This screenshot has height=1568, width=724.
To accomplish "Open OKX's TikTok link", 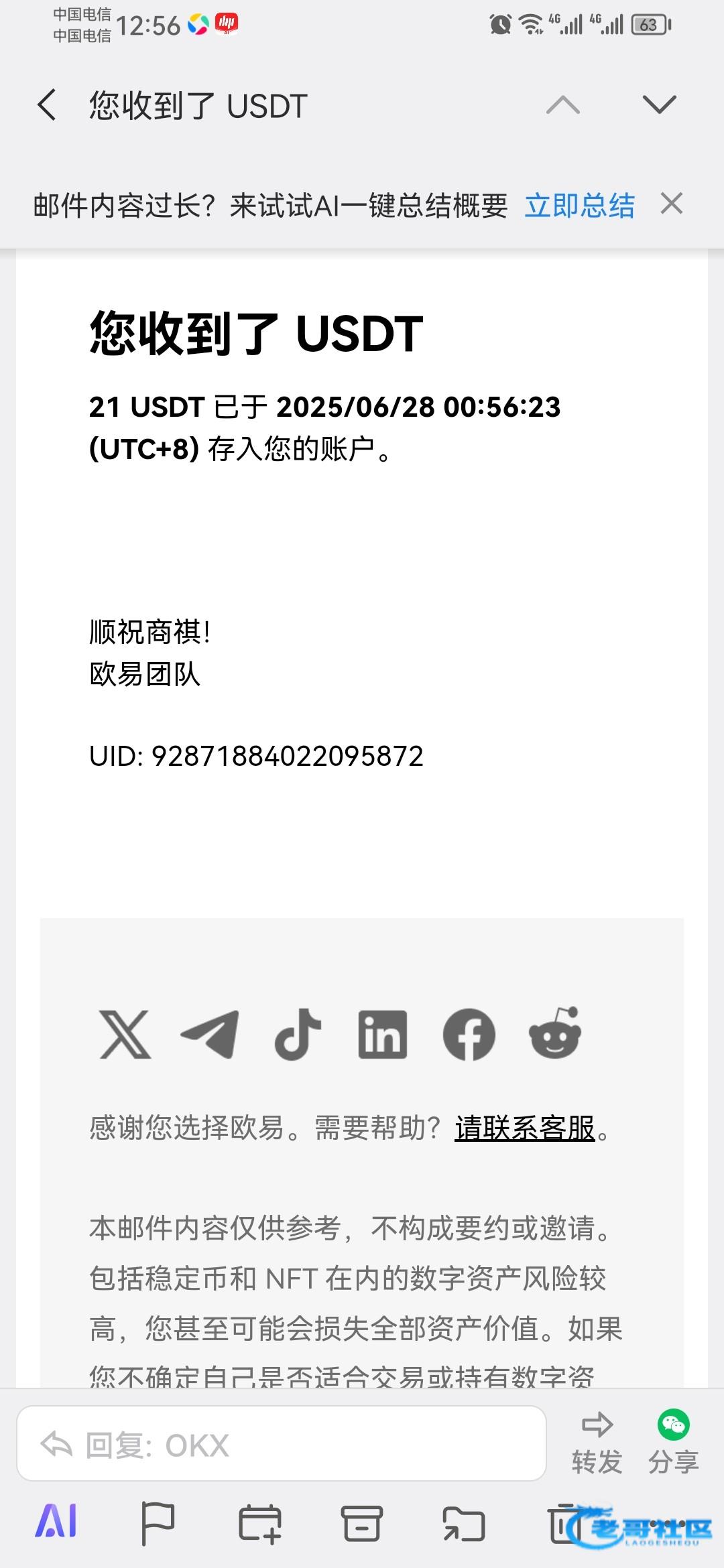I will click(x=298, y=1035).
